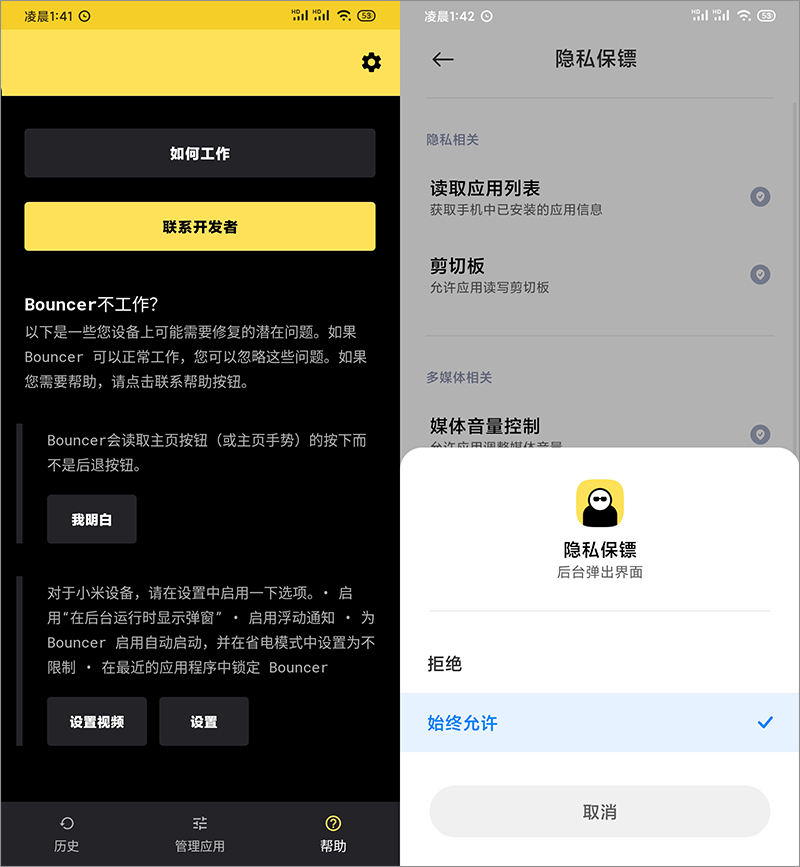Viewport: 800px width, 867px height.
Task: Open the 设置视频 button
Action: coord(97,722)
